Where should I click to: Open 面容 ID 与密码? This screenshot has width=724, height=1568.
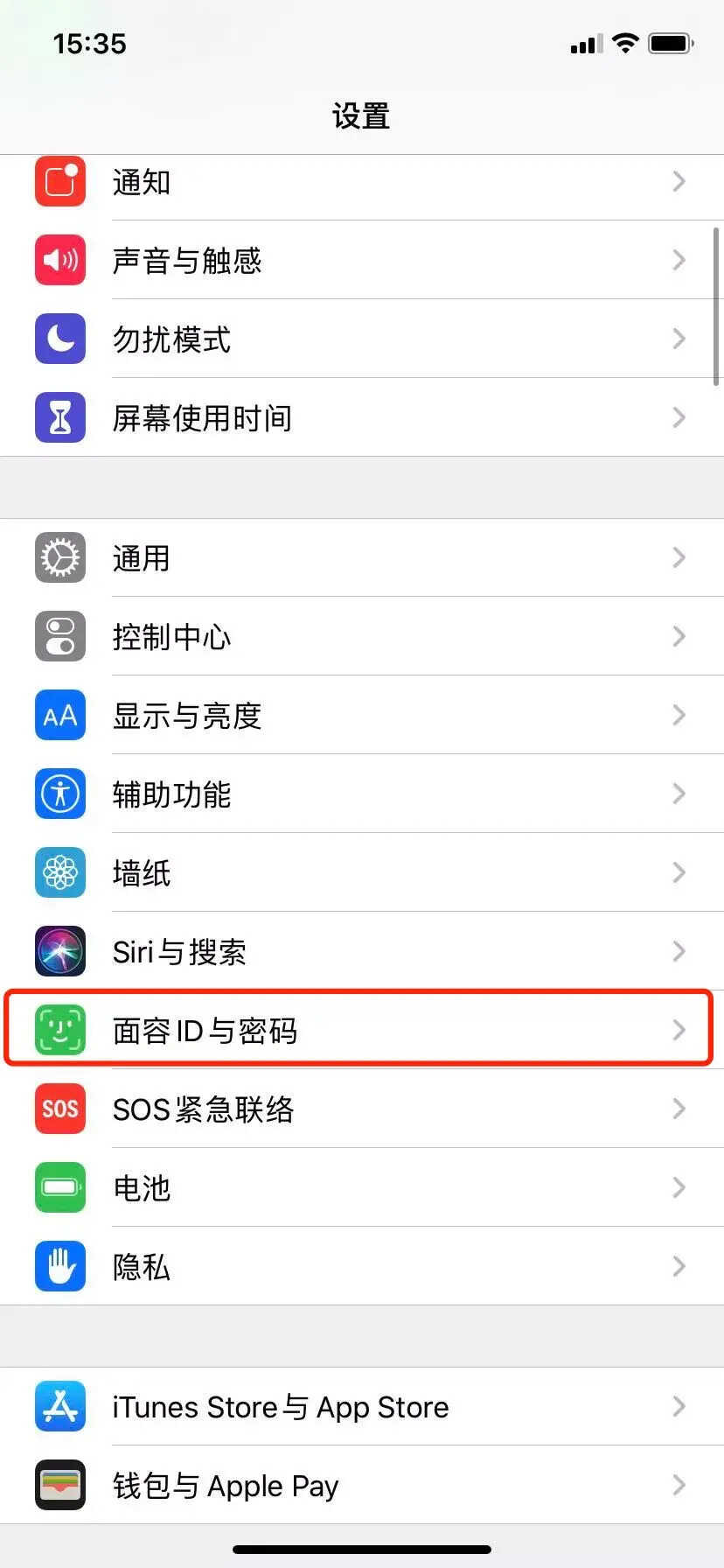(x=362, y=1030)
